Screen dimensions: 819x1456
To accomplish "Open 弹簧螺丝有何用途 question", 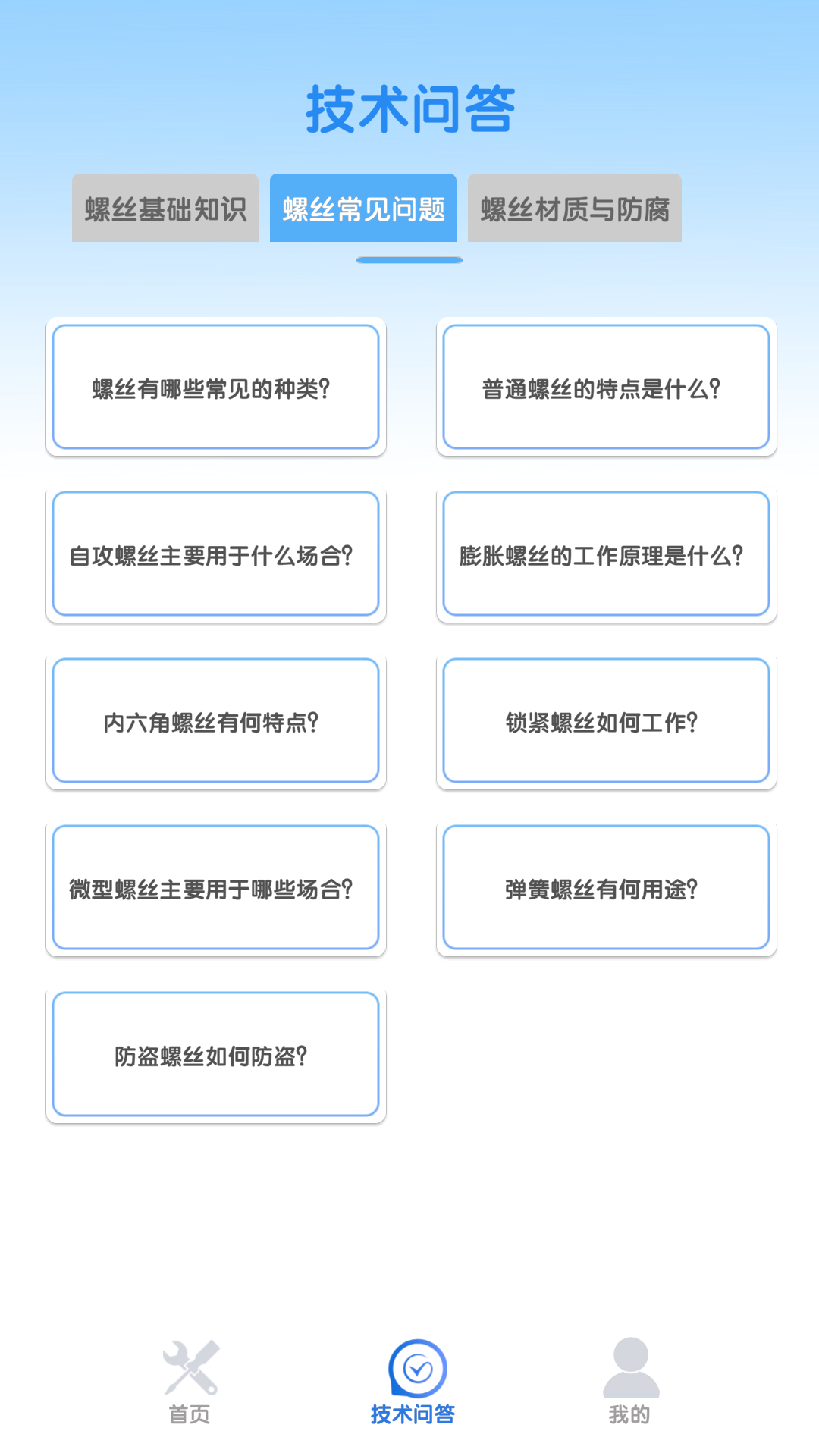I will pos(605,888).
